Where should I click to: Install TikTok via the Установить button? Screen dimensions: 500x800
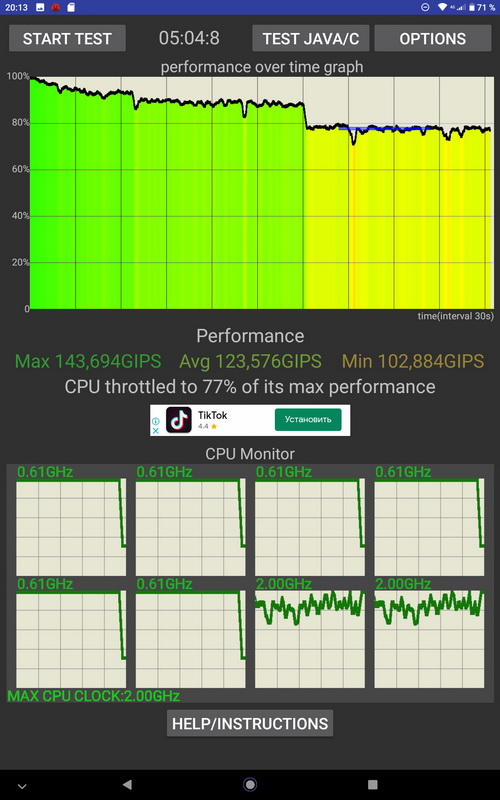point(308,419)
